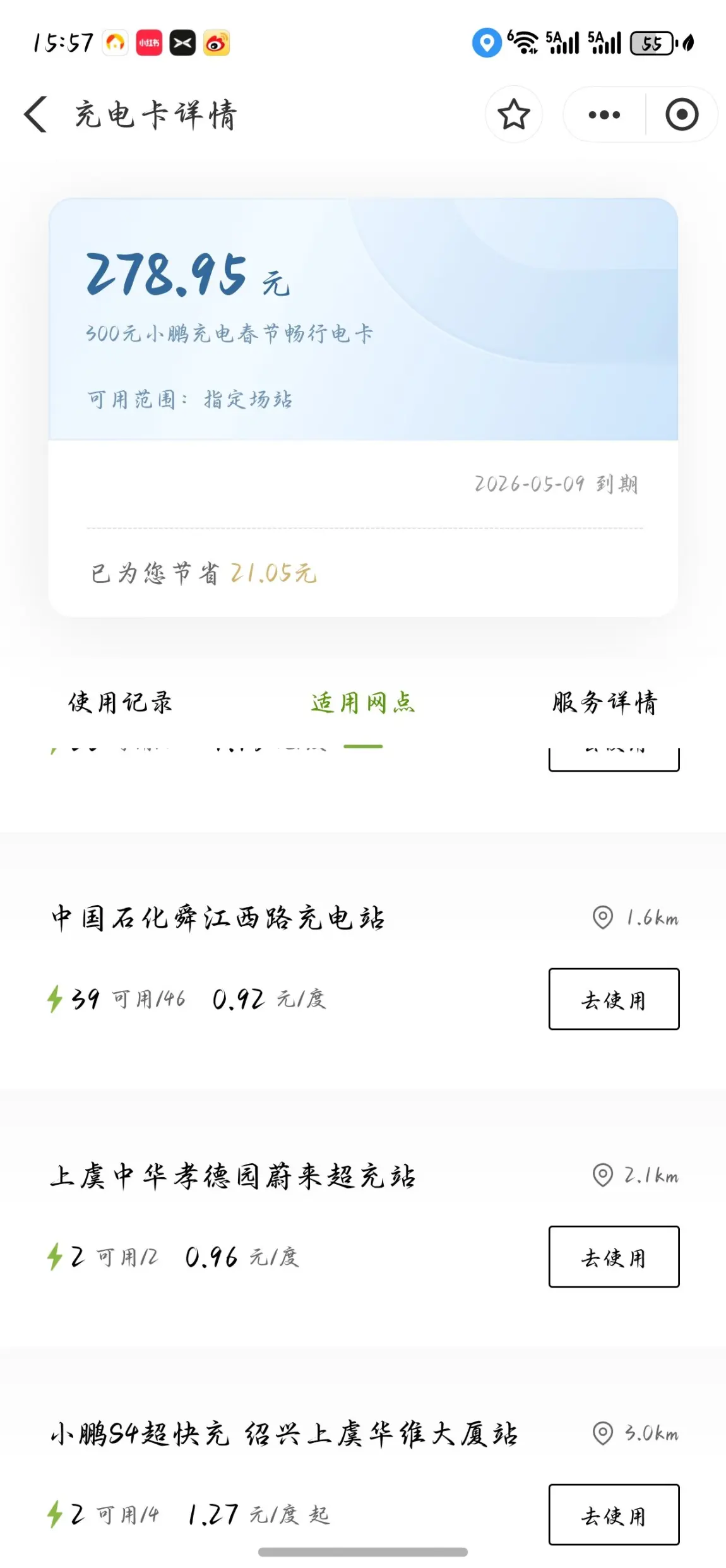Viewport: 726px width, 1568px height.
Task: Open 小鹏S4超快充 绍兴上虞华维大厦站 details
Action: [284, 1433]
